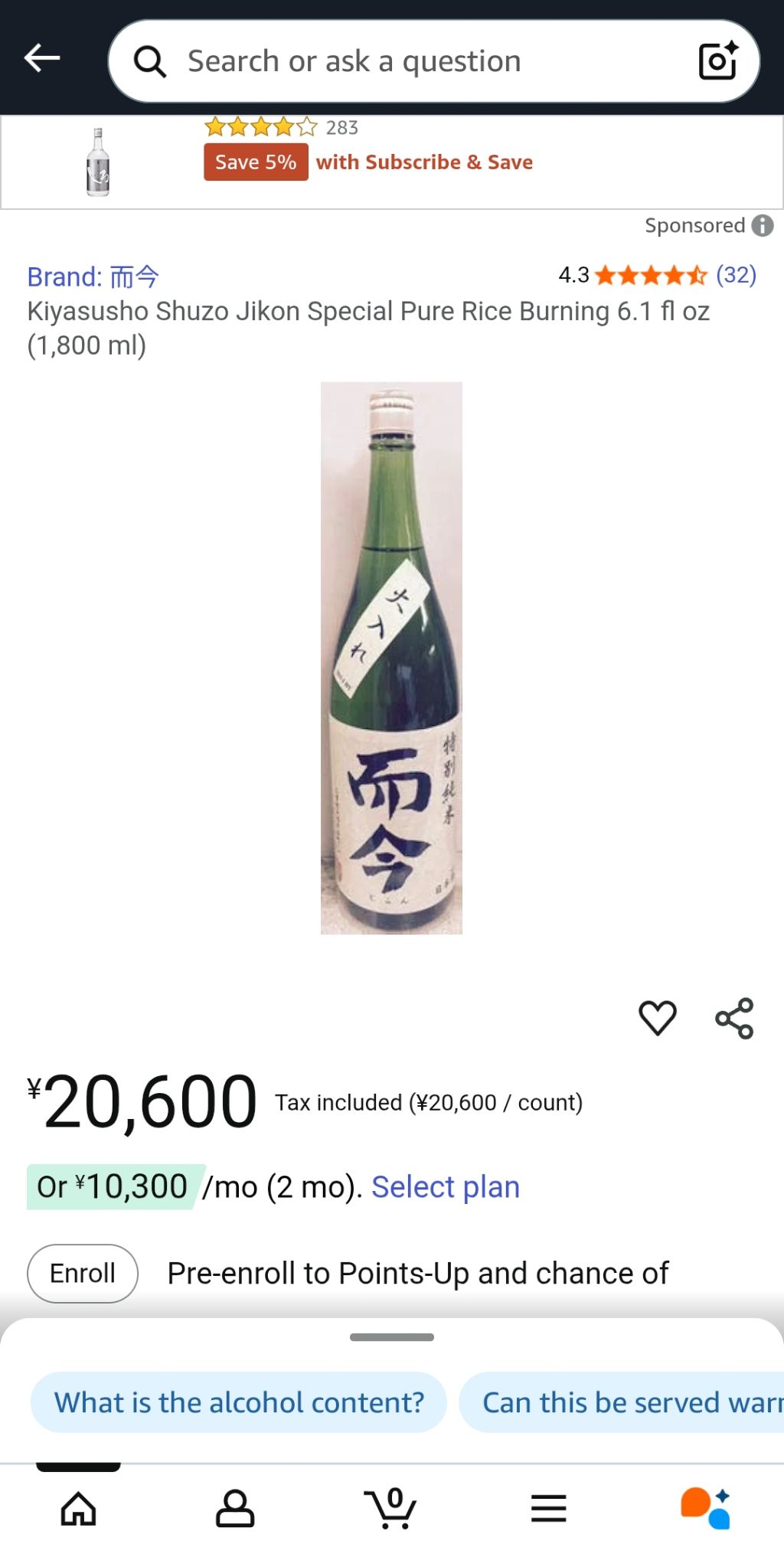View the 32 customer ratings
Viewport: 784px width, 1554px height.
(735, 275)
